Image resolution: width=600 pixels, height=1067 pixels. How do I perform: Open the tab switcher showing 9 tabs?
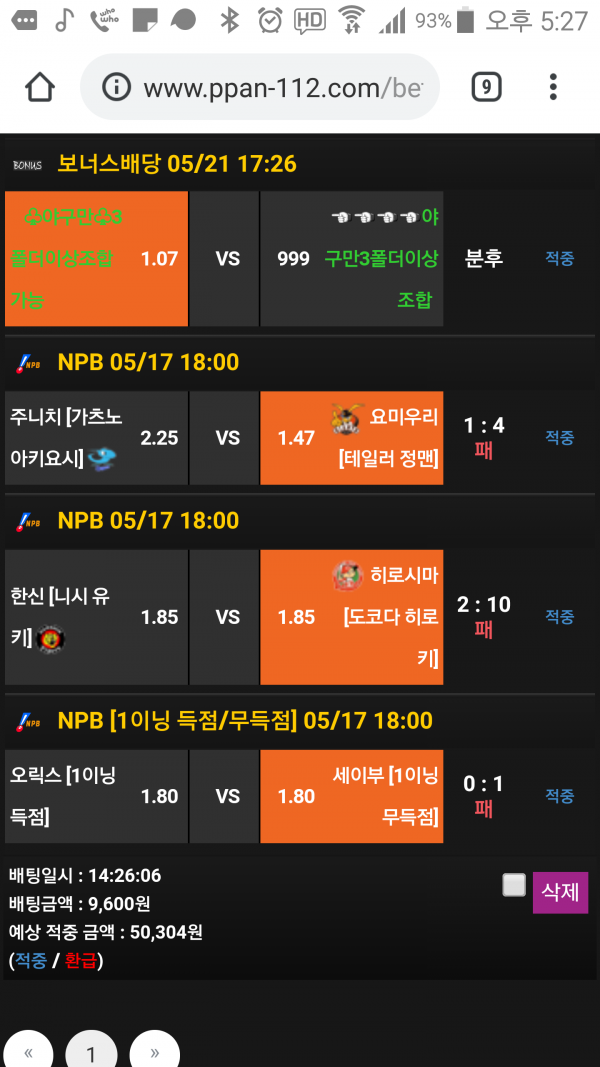[x=485, y=88]
